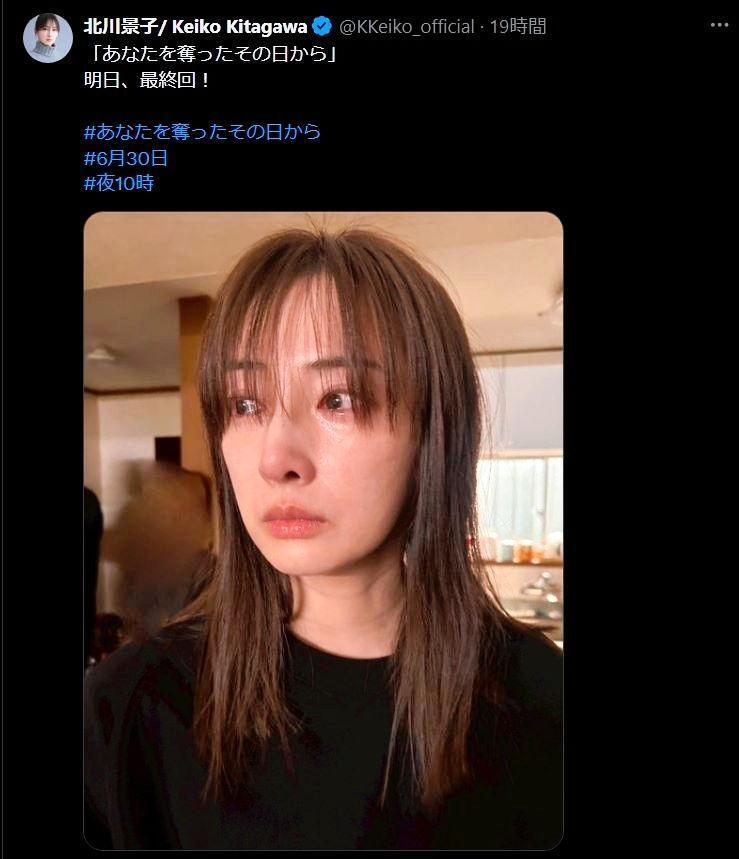Image resolution: width=739 pixels, height=859 pixels.
Task: Open the 19時間 timestamp link
Action: click(517, 26)
